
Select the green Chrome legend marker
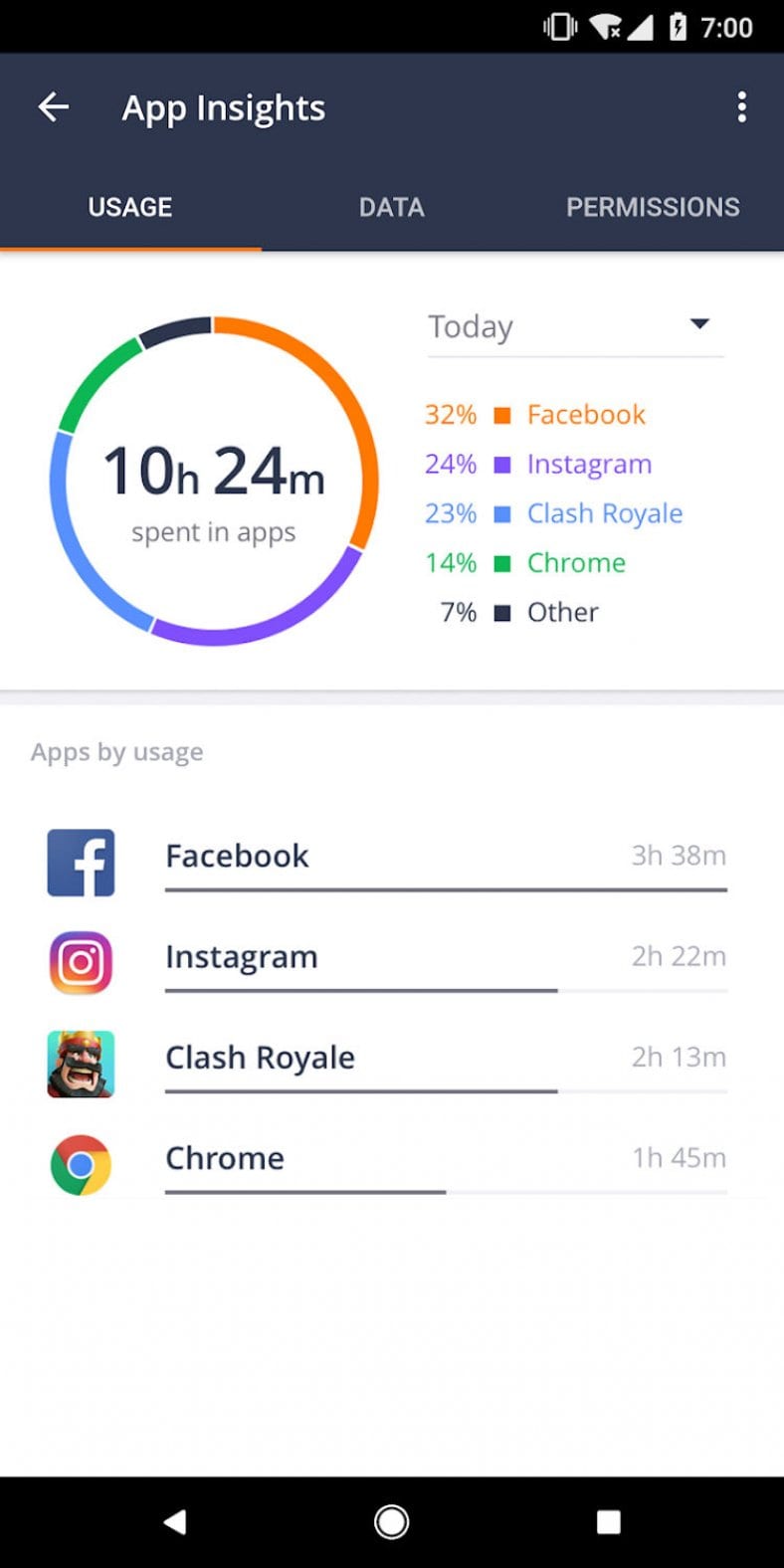pyautogui.click(x=504, y=562)
